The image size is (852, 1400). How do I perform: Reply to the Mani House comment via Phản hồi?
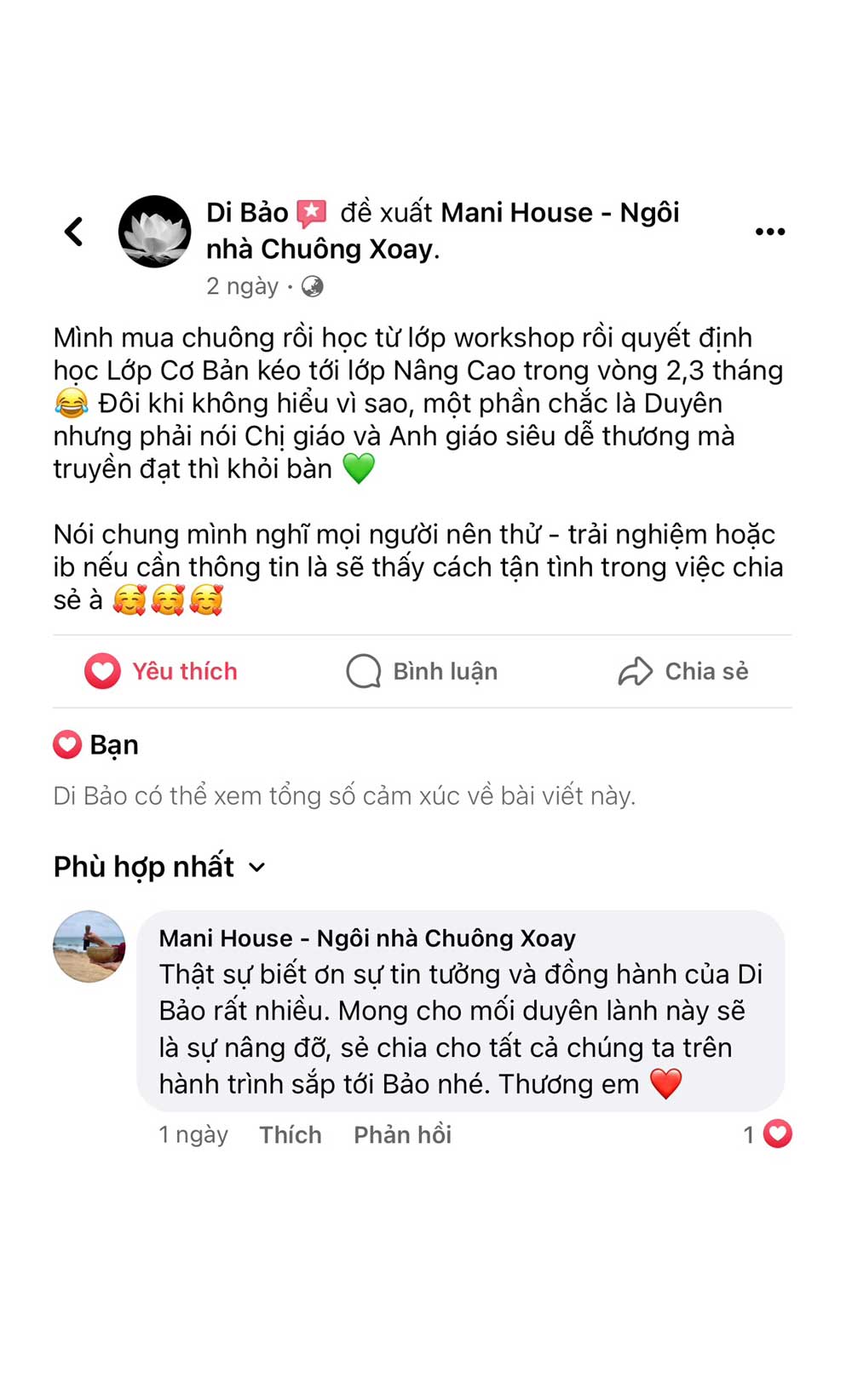click(x=402, y=1134)
